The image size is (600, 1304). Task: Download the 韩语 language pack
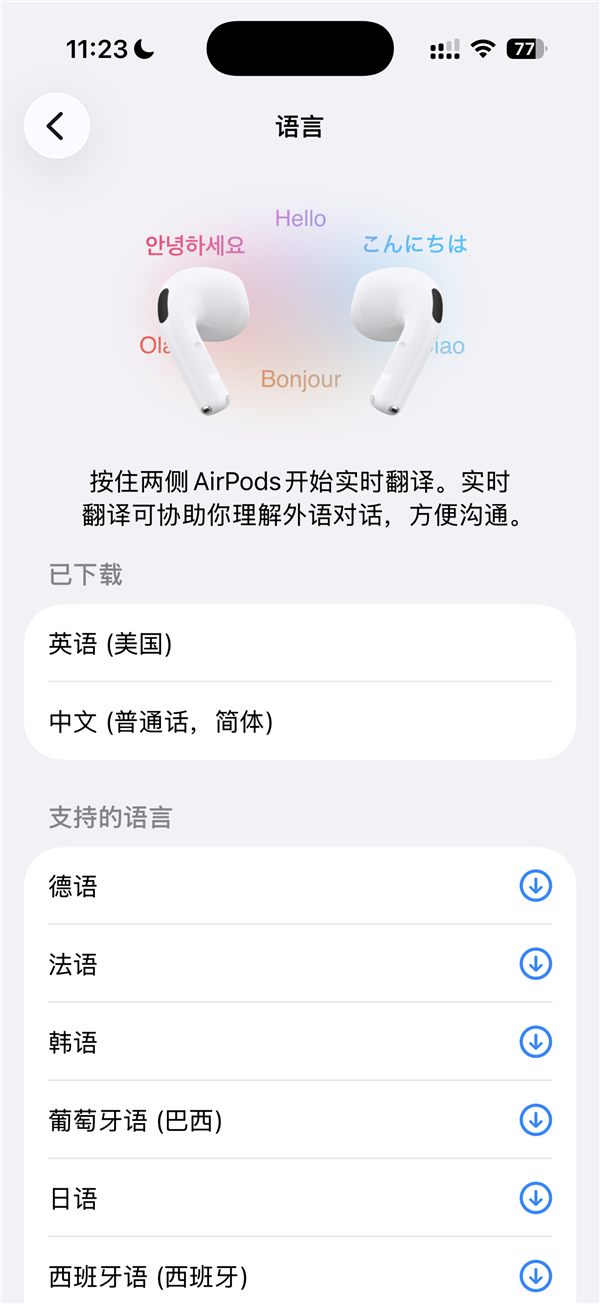pos(535,1042)
